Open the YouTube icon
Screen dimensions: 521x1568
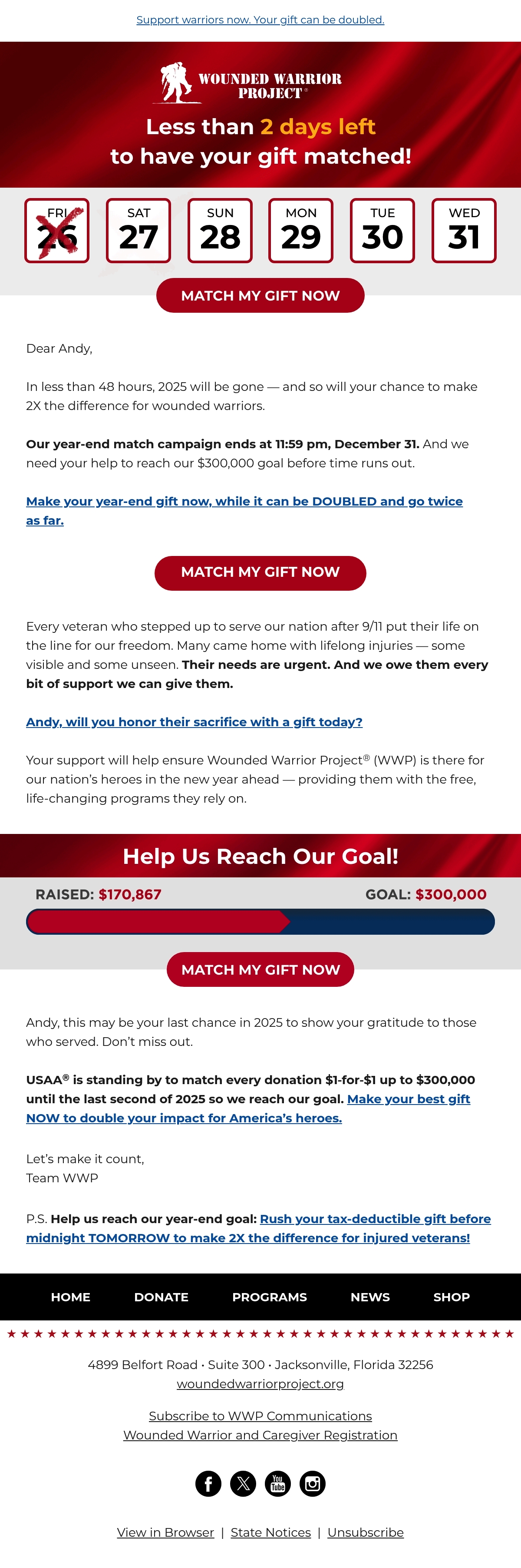[277, 1483]
